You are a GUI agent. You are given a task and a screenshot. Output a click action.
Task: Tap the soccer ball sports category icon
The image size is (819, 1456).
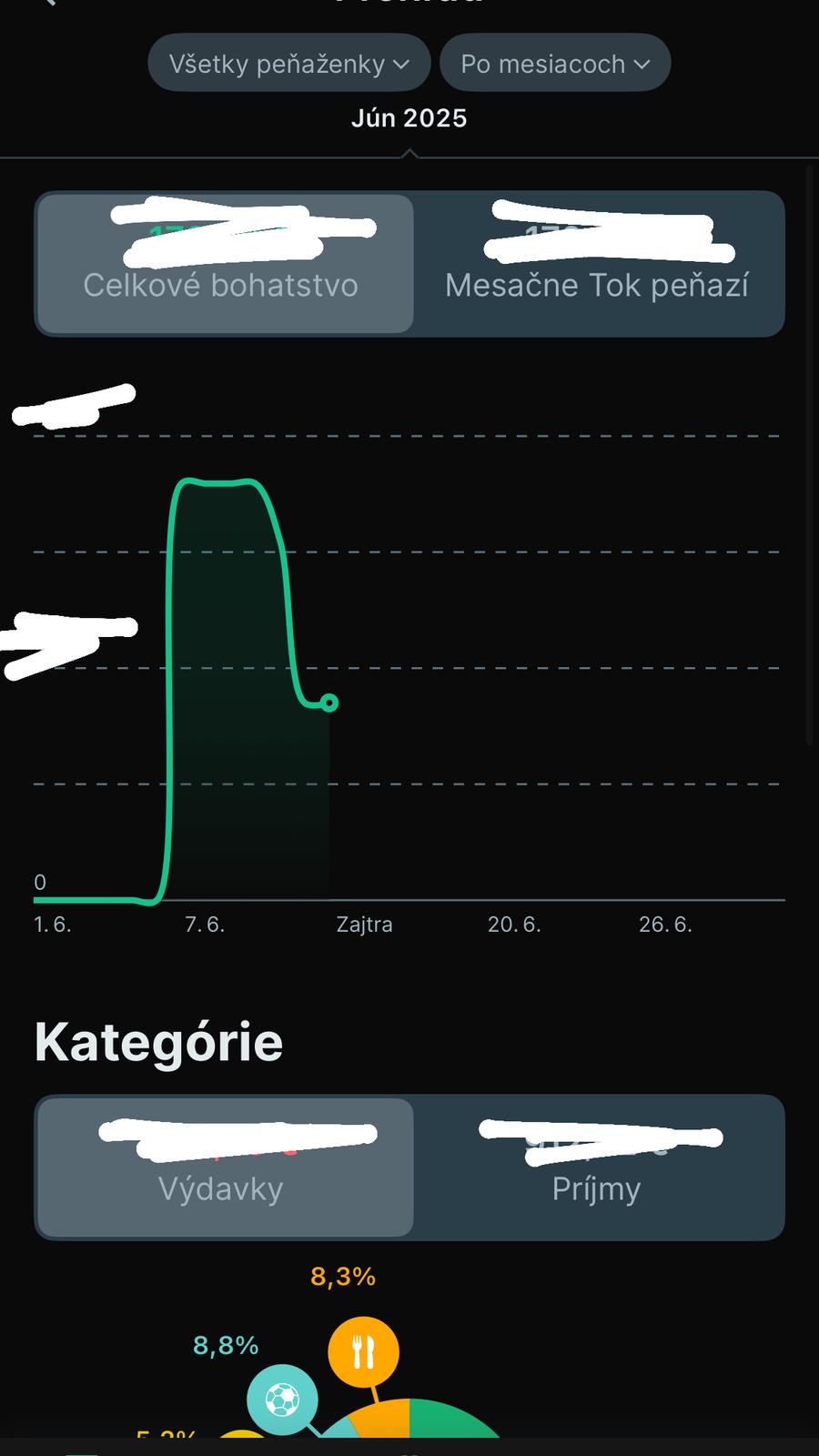pyautogui.click(x=282, y=1400)
